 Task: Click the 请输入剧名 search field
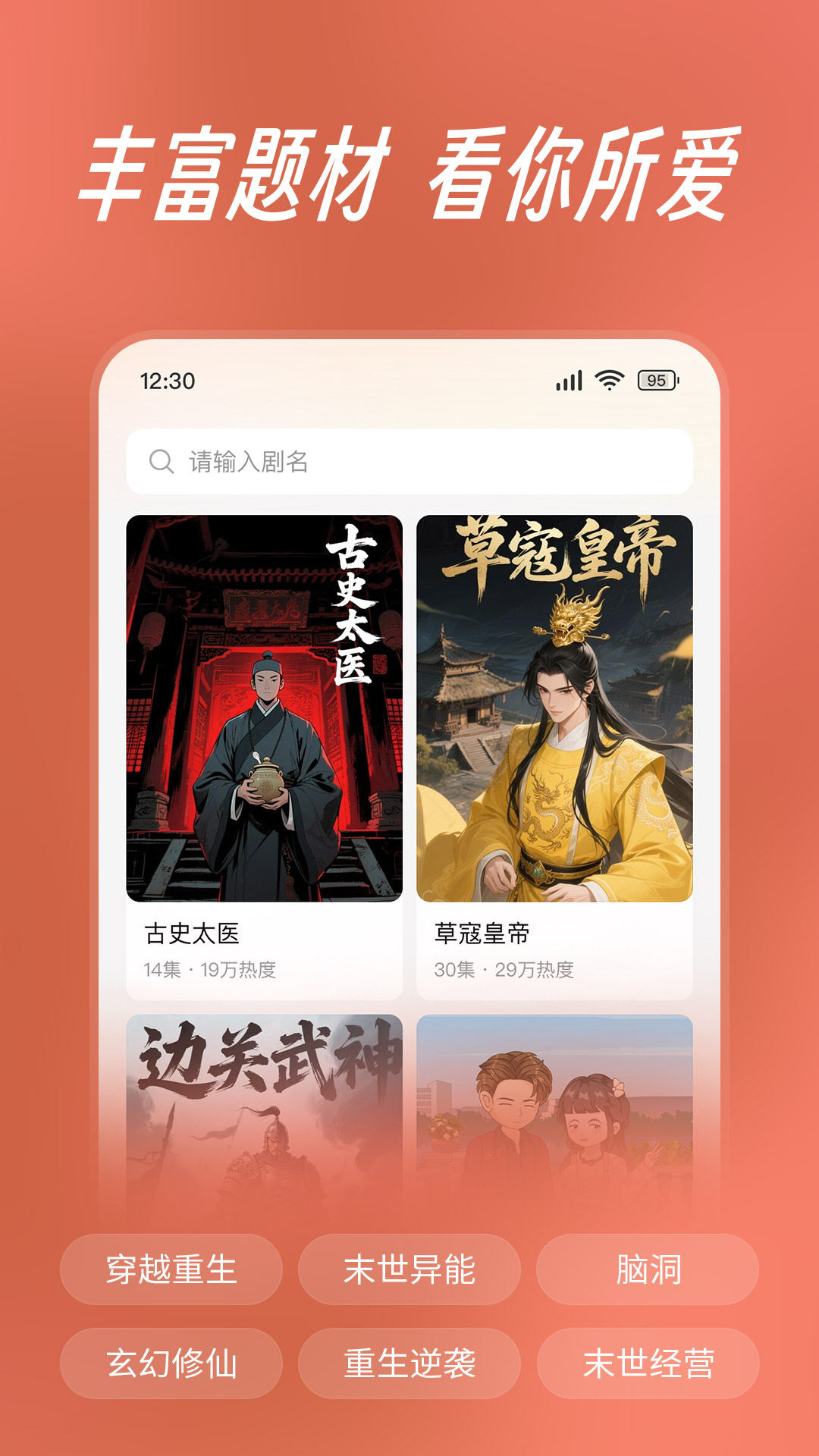click(409, 459)
